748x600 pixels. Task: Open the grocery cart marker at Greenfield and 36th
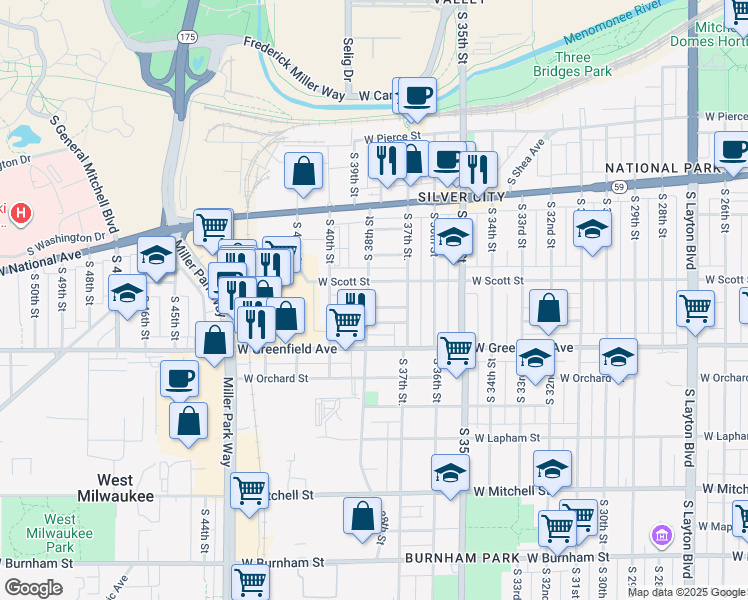click(x=455, y=351)
